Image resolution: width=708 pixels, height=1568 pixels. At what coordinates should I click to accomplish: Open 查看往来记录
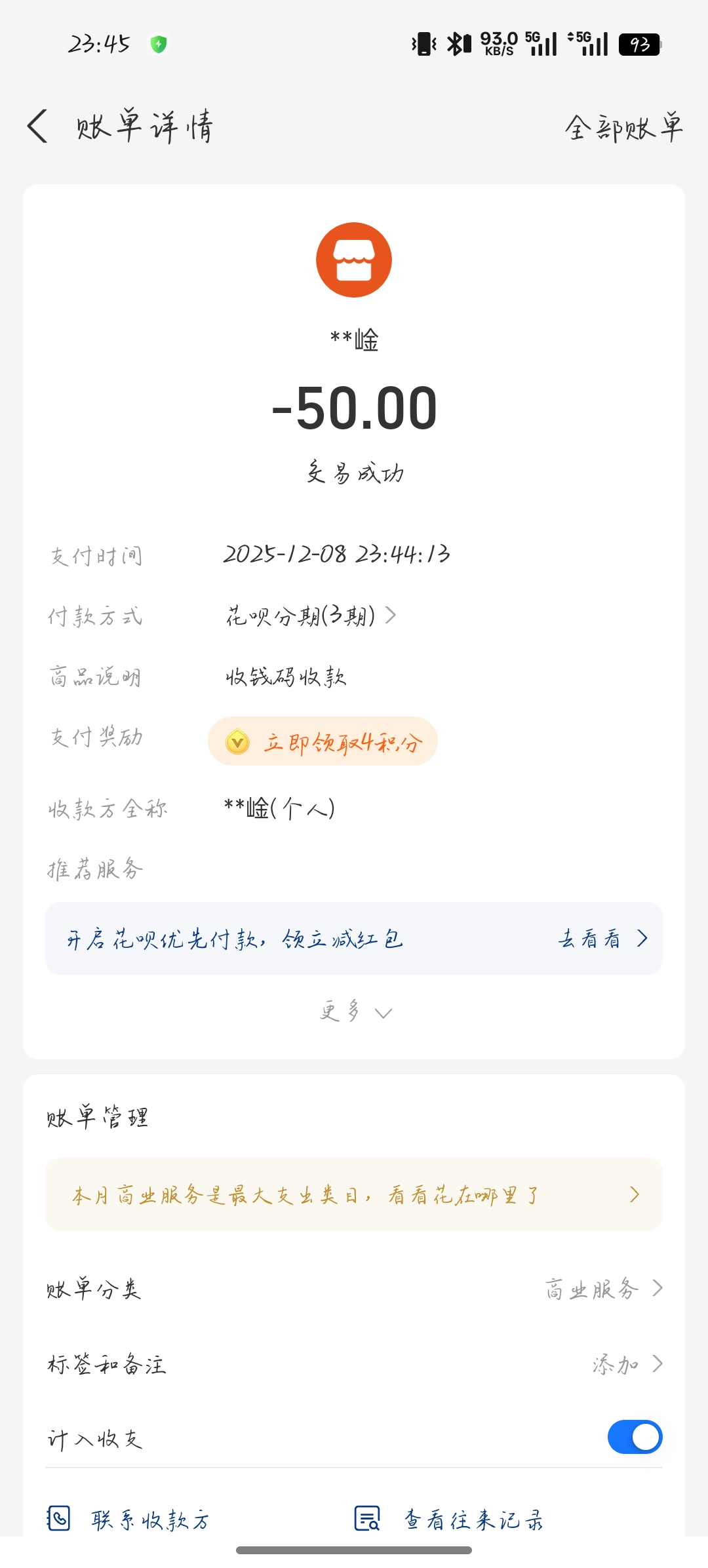pyautogui.click(x=450, y=1519)
